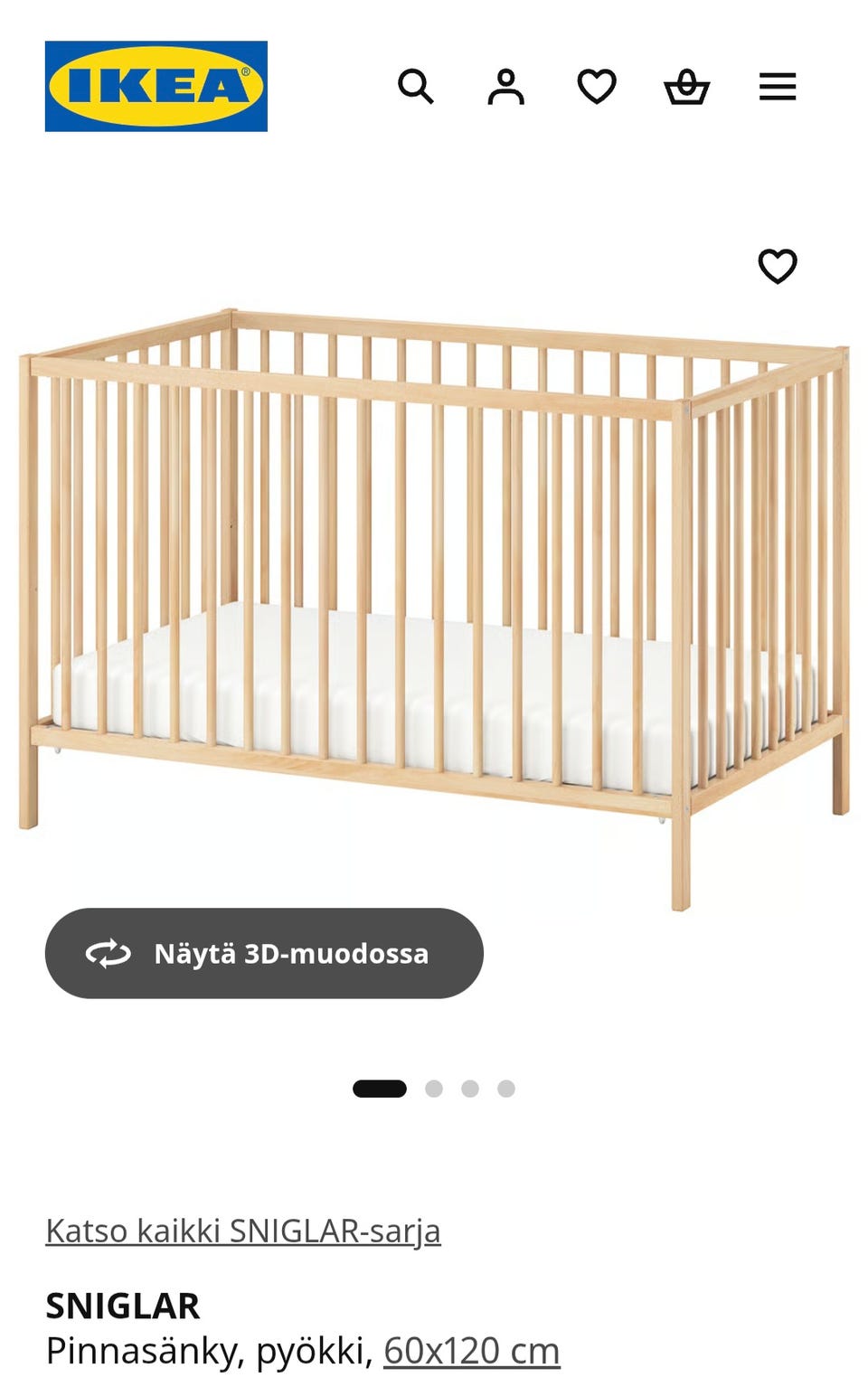Save the SNIGLAR crib to favorites
This screenshot has width=868, height=1387.
[777, 266]
